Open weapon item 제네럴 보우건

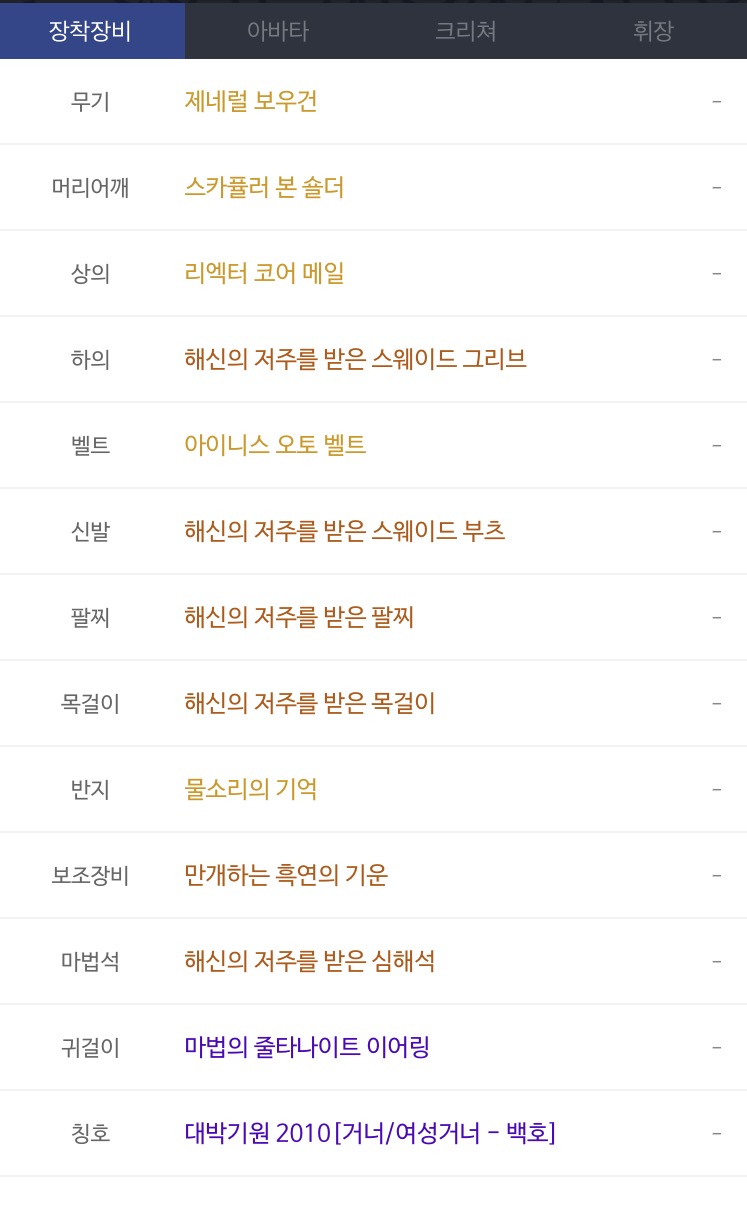tap(251, 101)
